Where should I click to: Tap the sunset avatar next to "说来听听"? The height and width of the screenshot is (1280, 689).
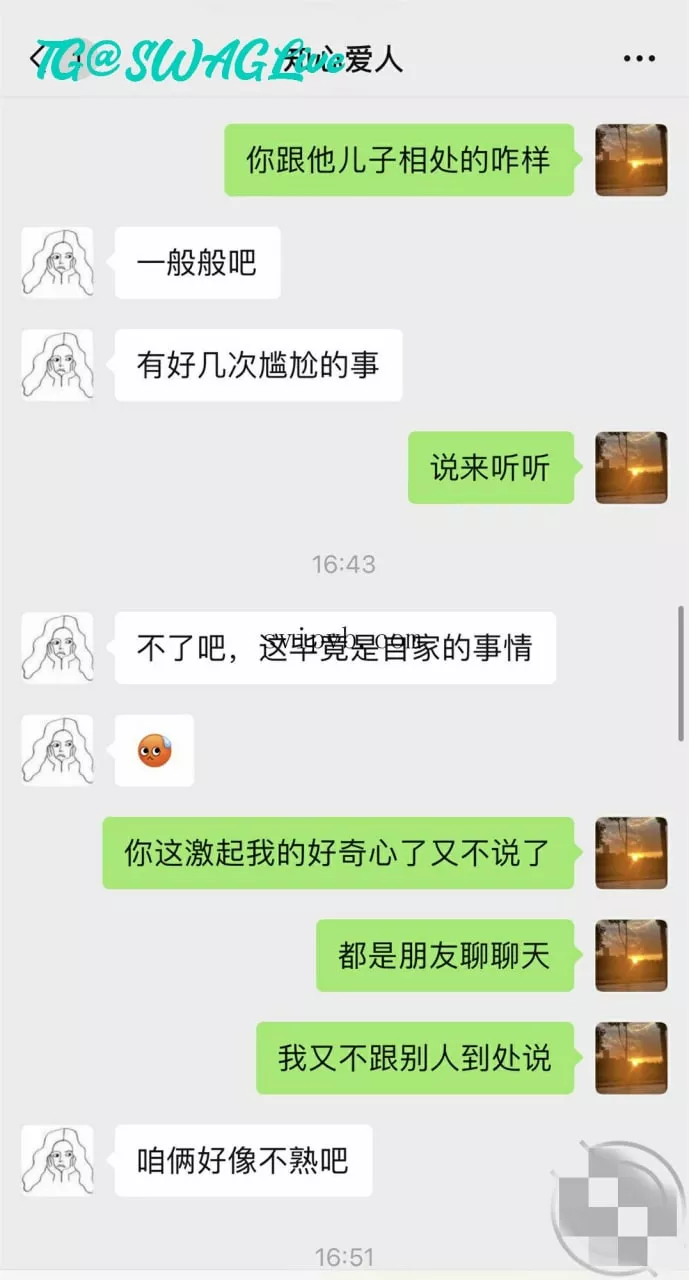(631, 467)
